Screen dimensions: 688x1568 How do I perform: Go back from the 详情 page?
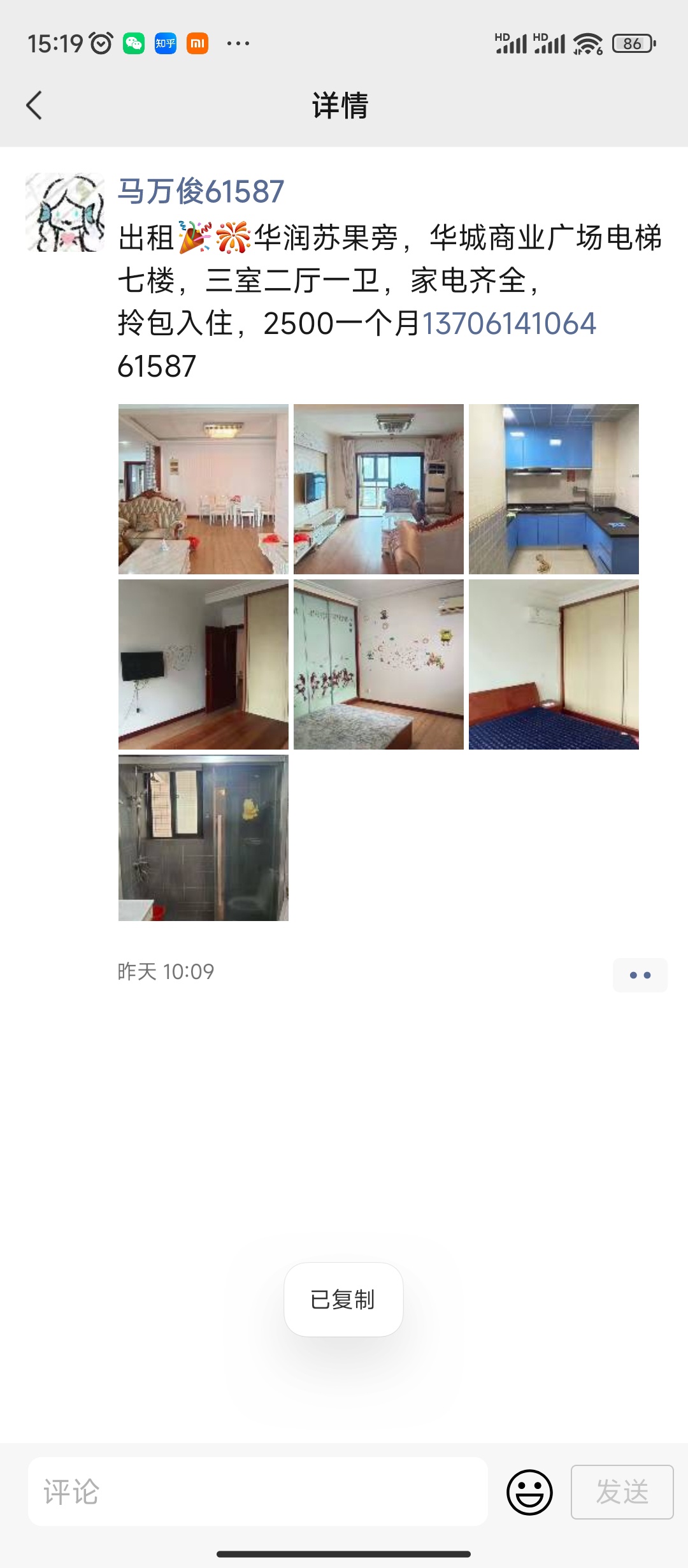[x=34, y=105]
